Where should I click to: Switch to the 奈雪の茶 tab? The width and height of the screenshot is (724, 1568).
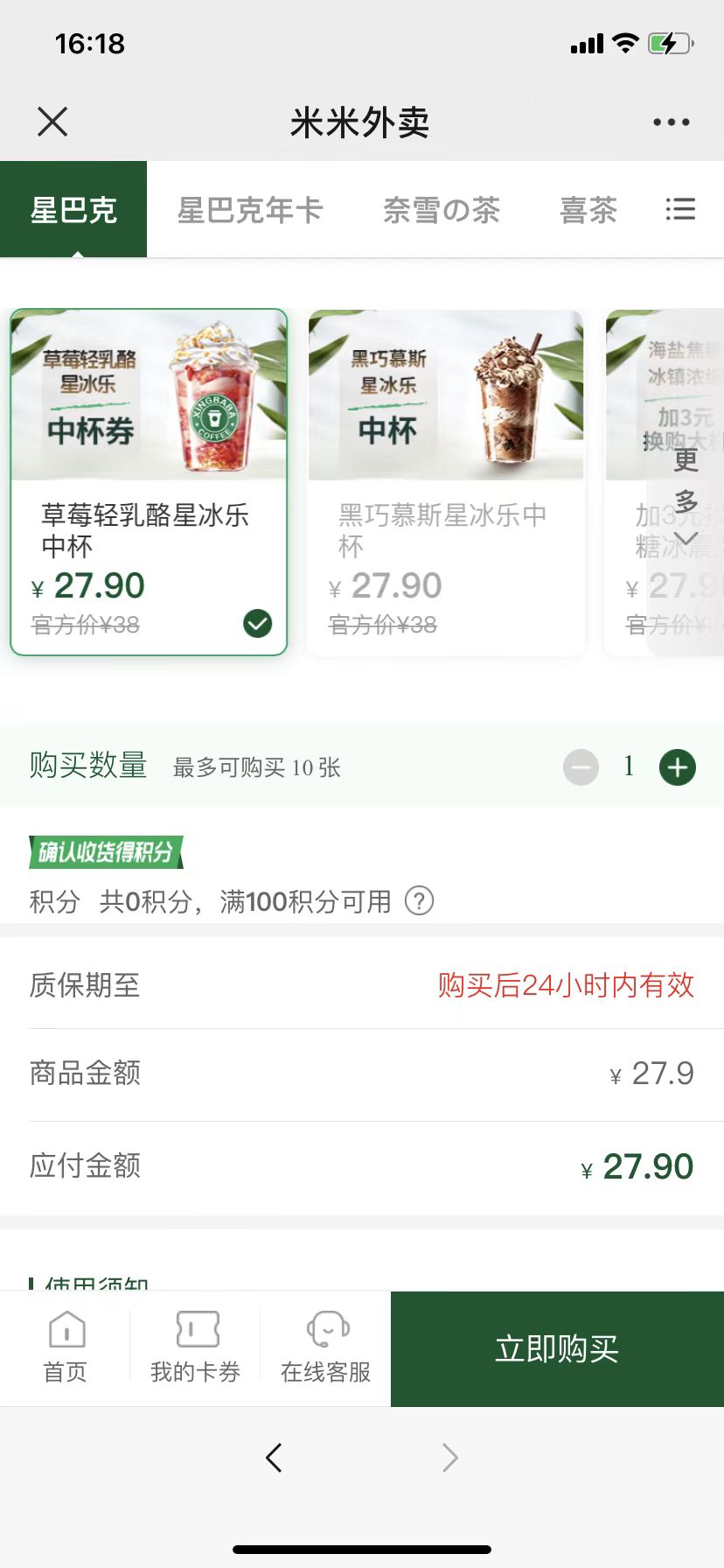442,210
